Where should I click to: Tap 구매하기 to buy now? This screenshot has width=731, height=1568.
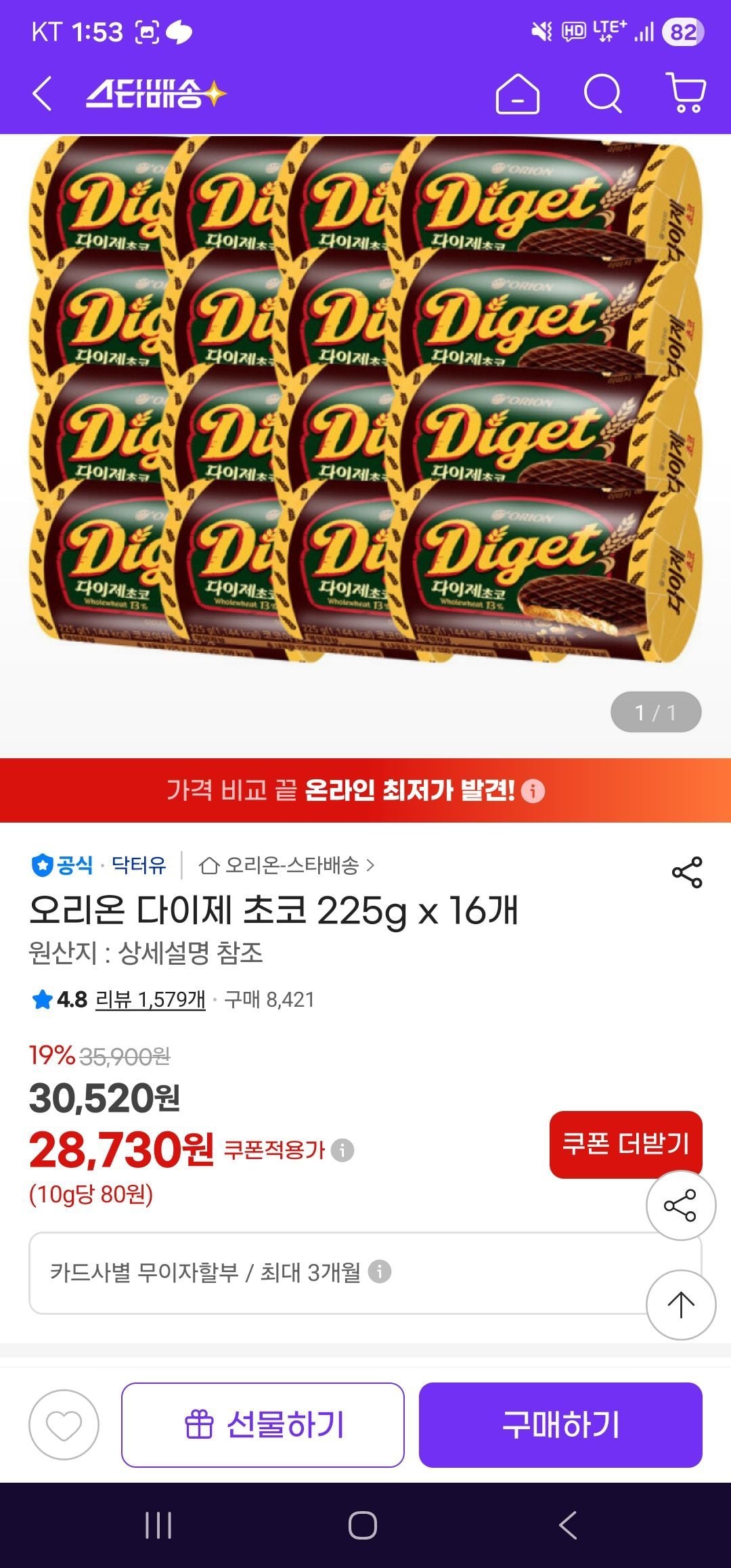point(560,1424)
